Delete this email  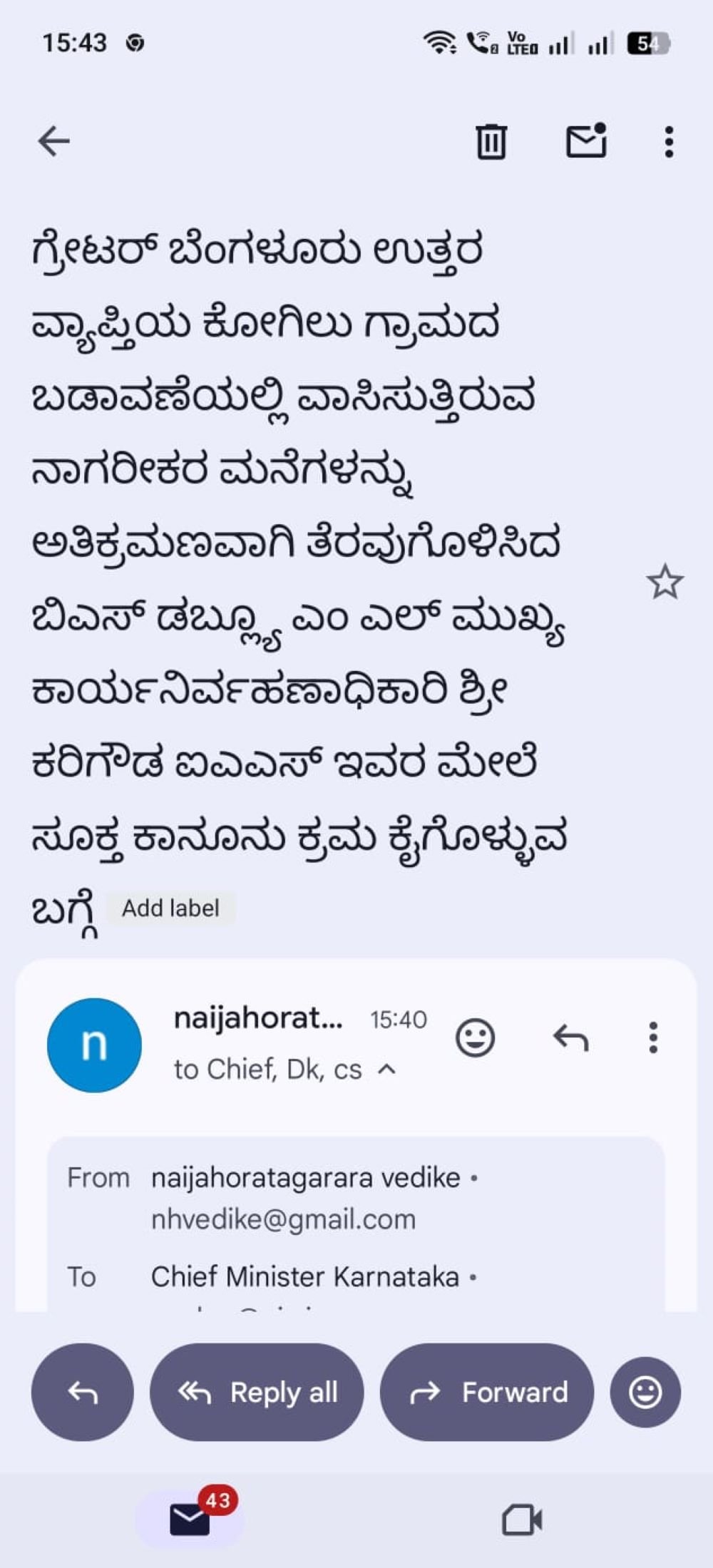(491, 141)
